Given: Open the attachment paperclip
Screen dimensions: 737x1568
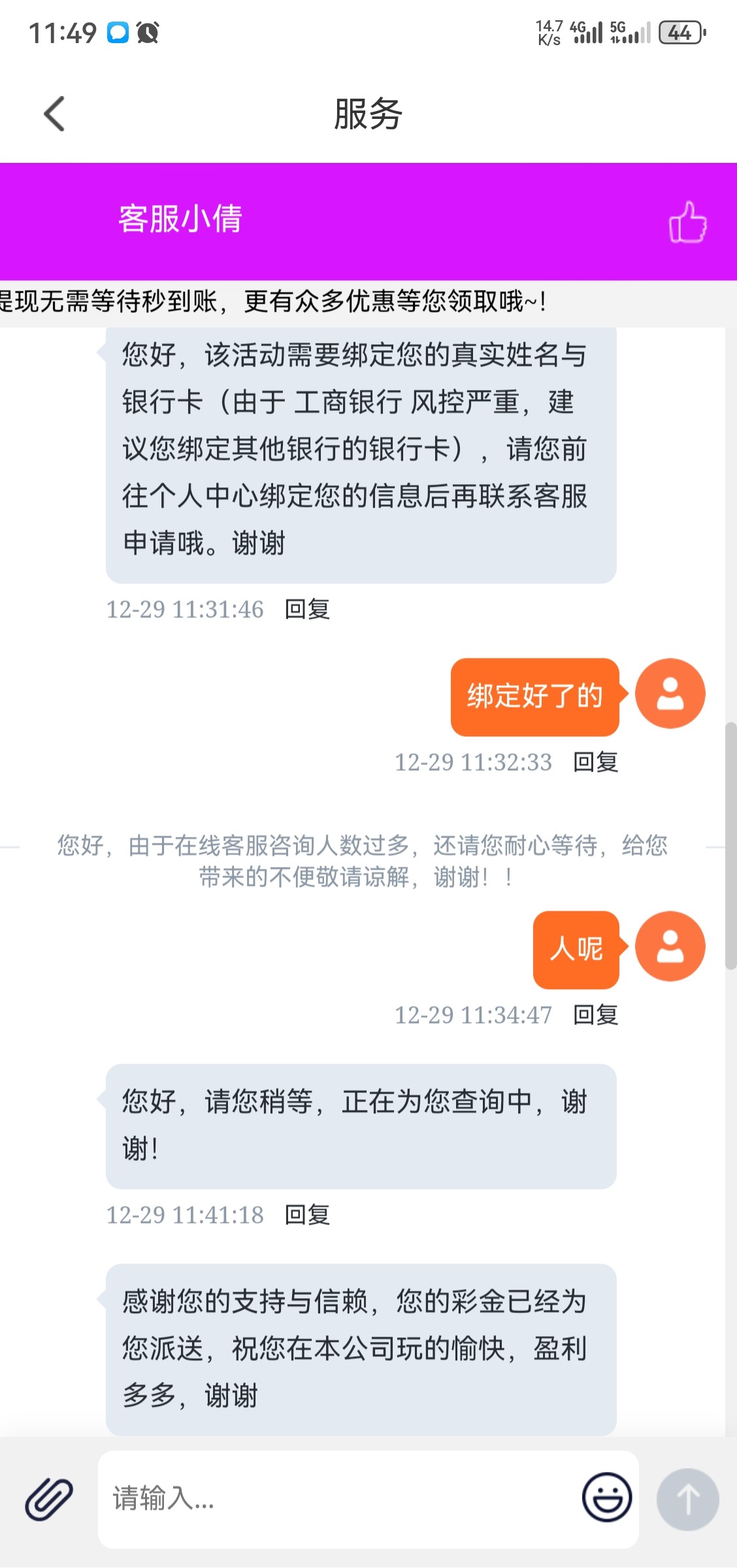Looking at the screenshot, I should [x=48, y=1499].
